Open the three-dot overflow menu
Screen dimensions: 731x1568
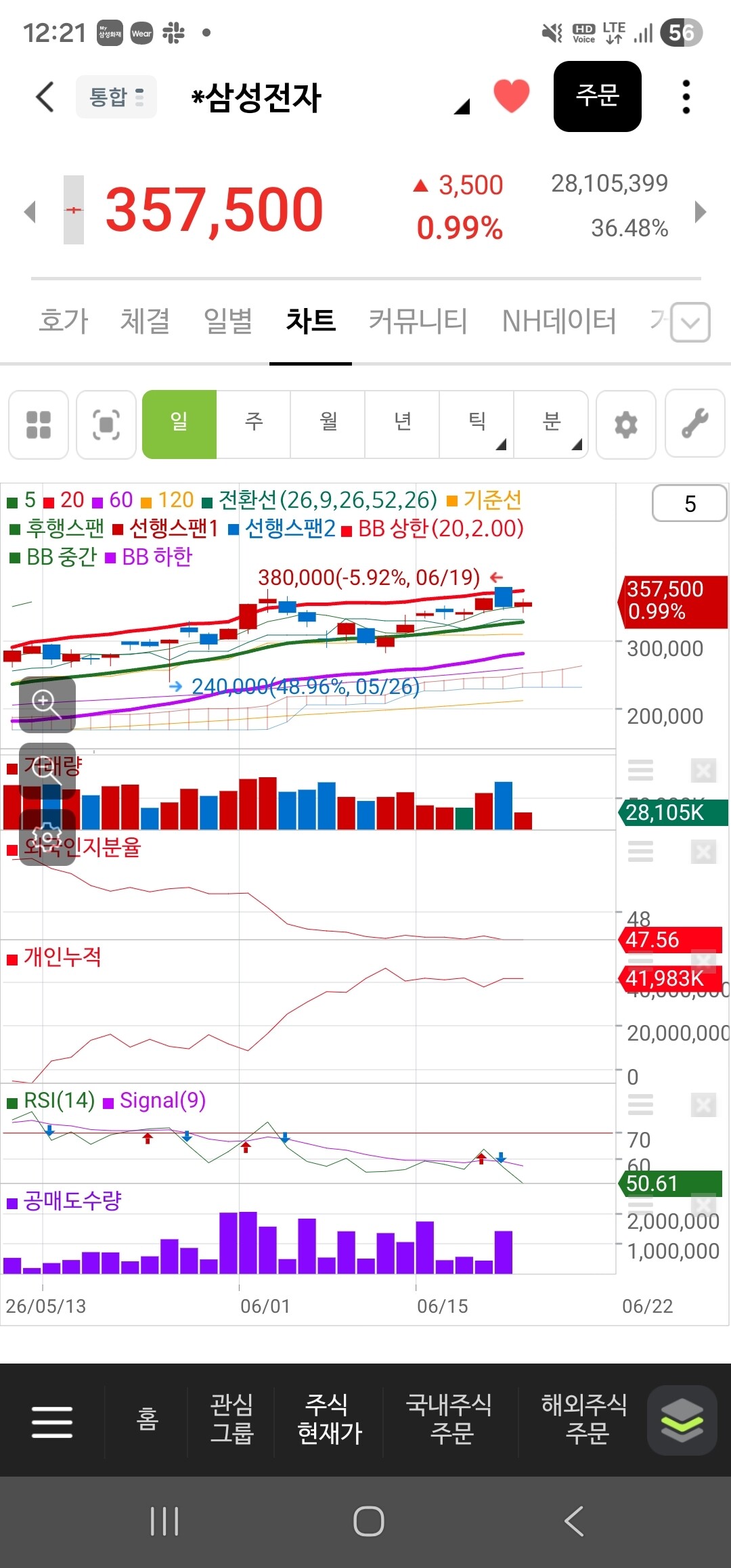686,97
